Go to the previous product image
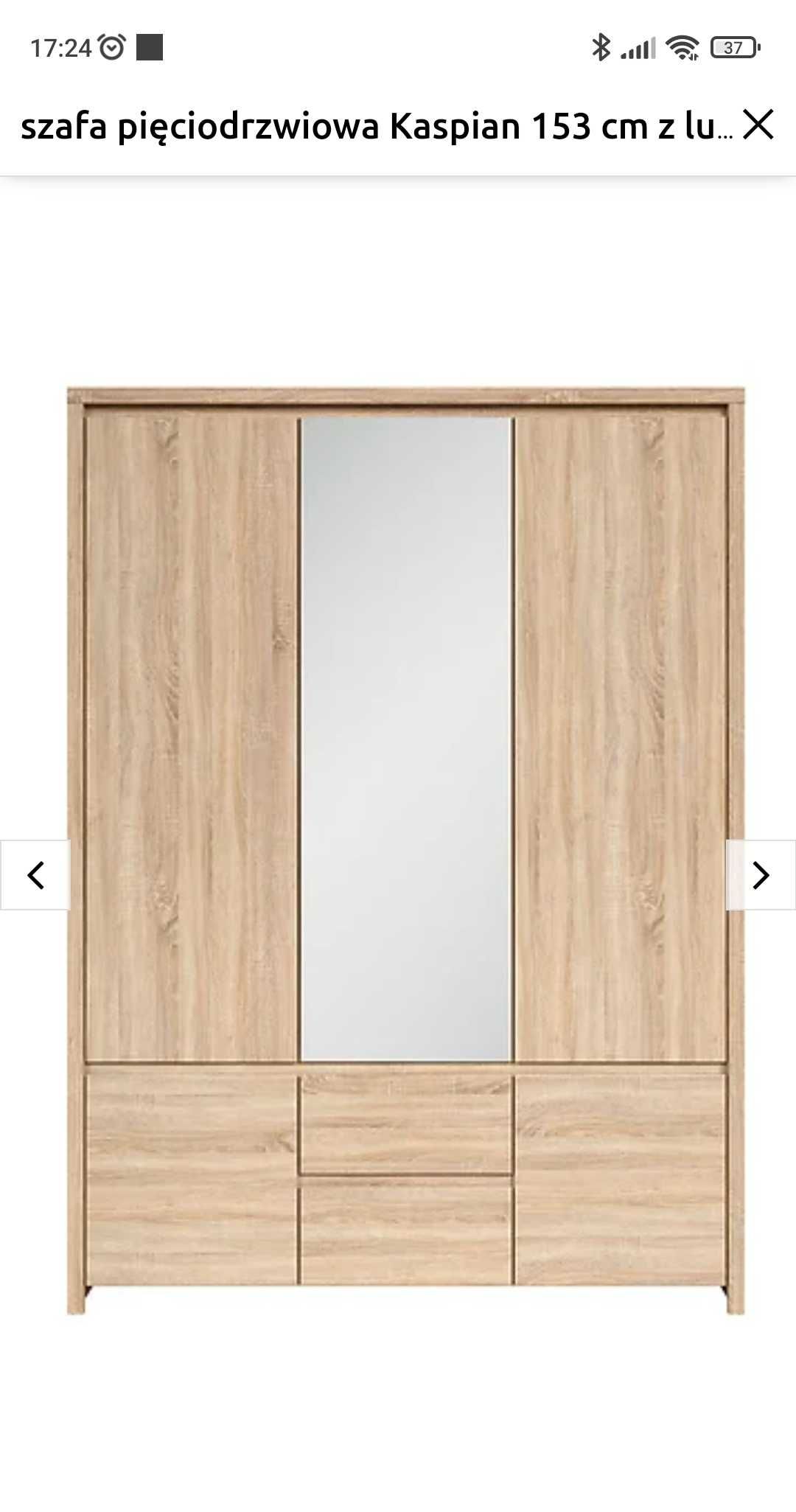 point(35,875)
